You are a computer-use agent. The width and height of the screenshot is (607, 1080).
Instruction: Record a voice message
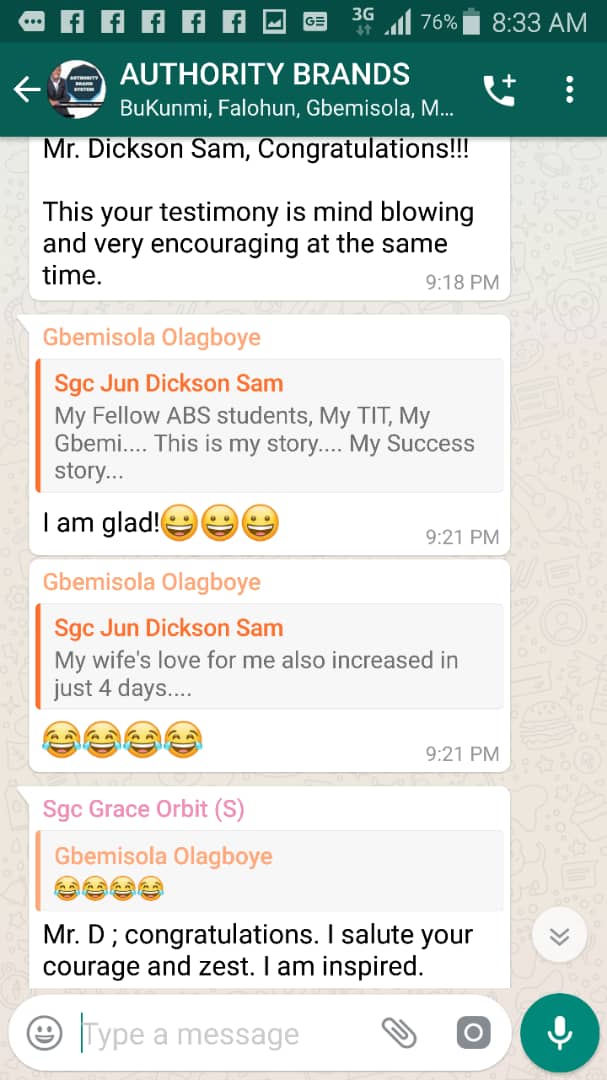pyautogui.click(x=559, y=1033)
